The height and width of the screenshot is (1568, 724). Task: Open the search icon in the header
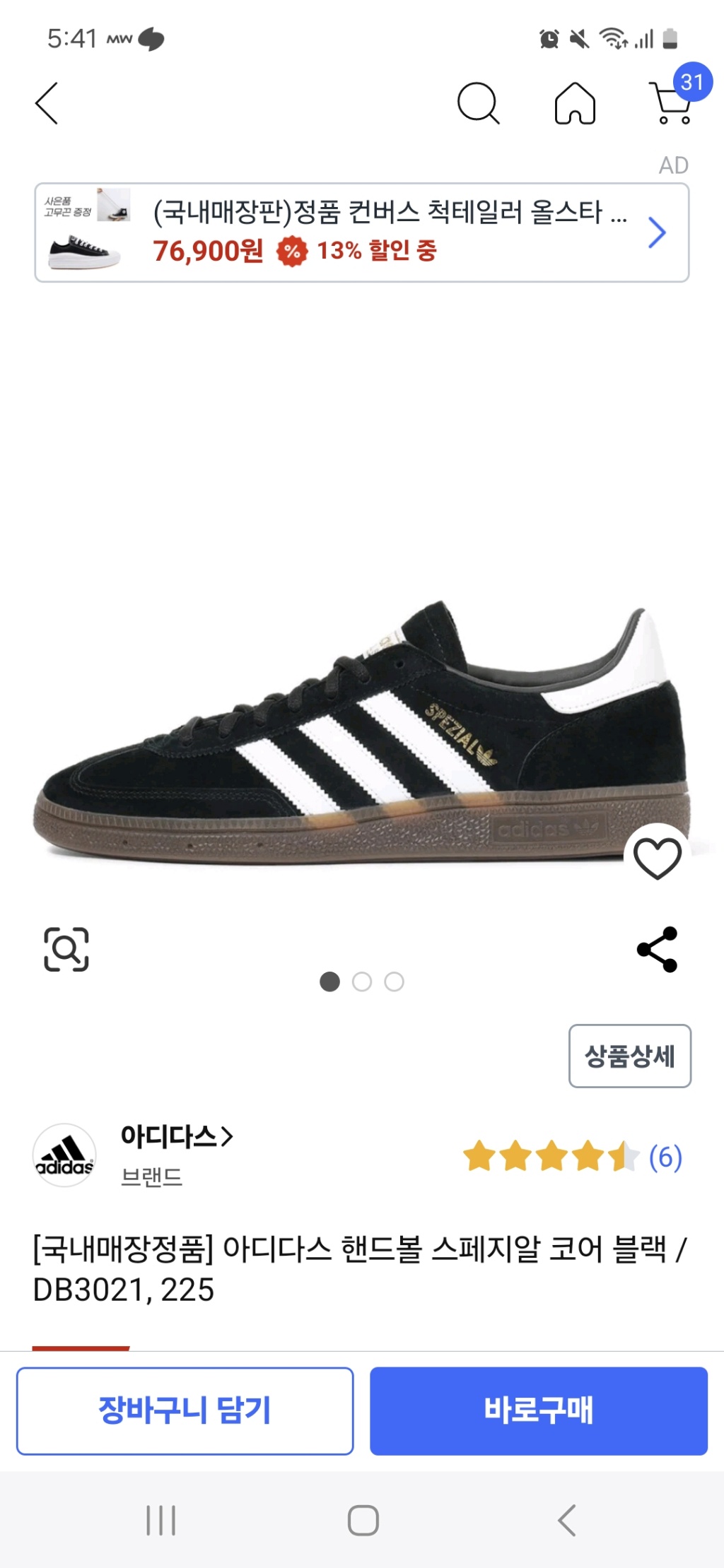478,103
